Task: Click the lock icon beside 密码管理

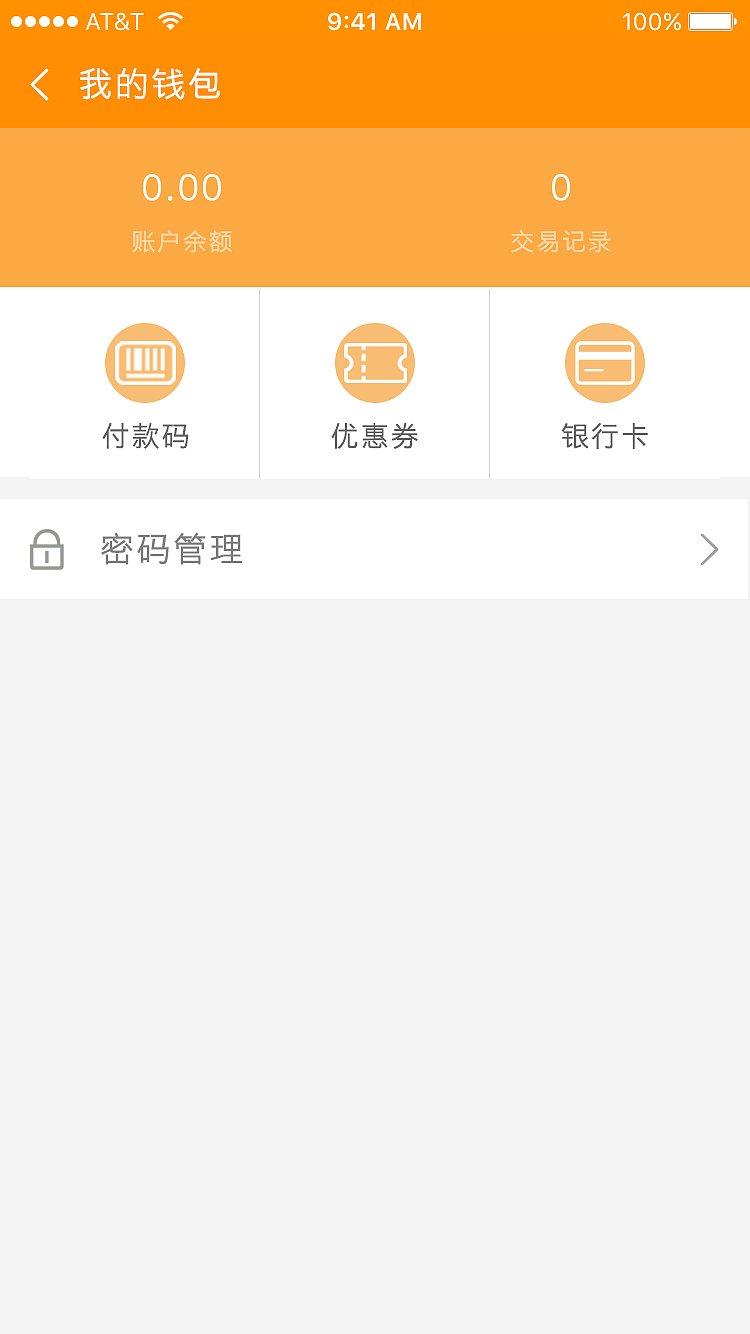Action: click(x=46, y=549)
